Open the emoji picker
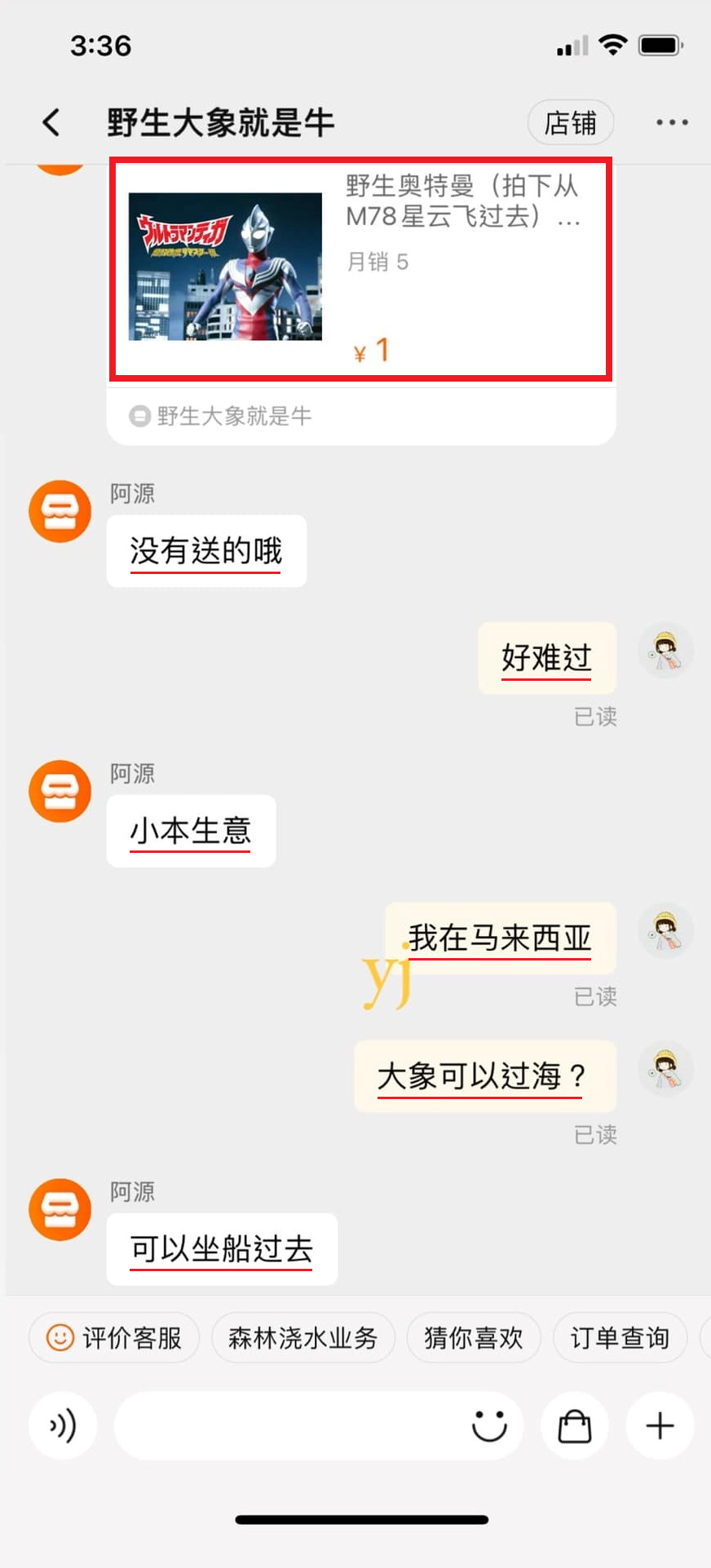Viewport: 711px width, 1568px height. point(489,1426)
